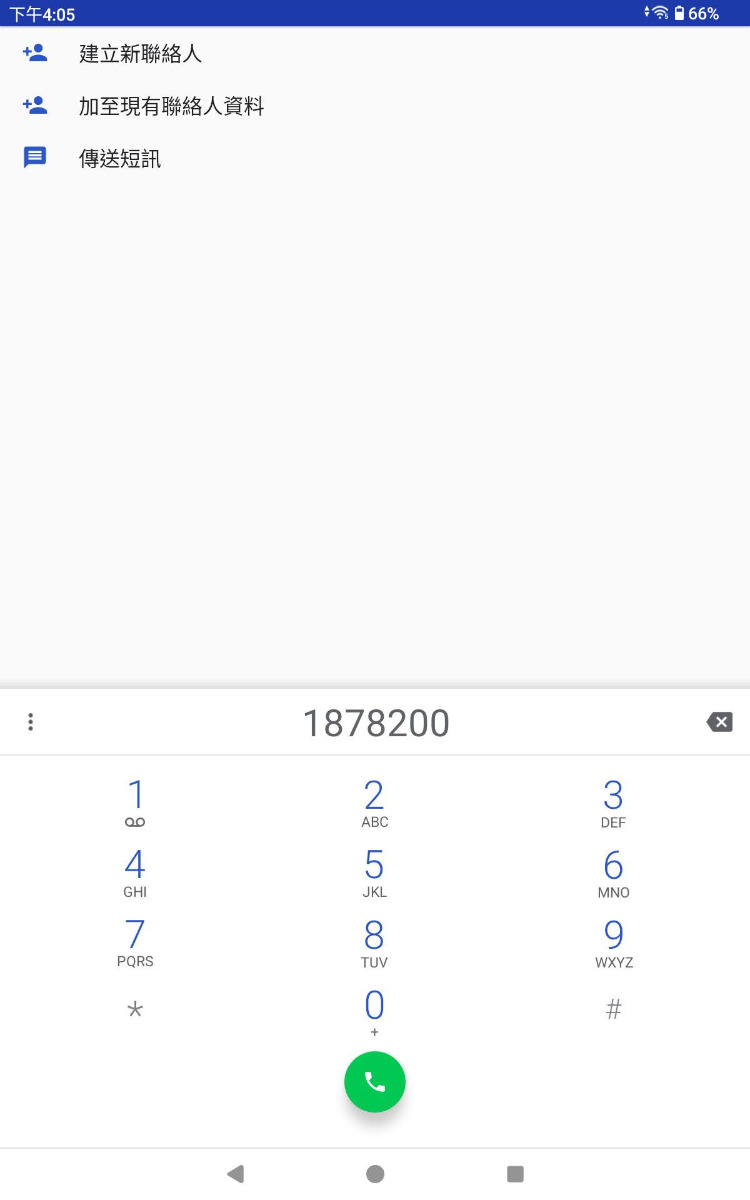The image size is (750, 1200).
Task: Tap the entered number field 1878200
Action: (x=376, y=723)
